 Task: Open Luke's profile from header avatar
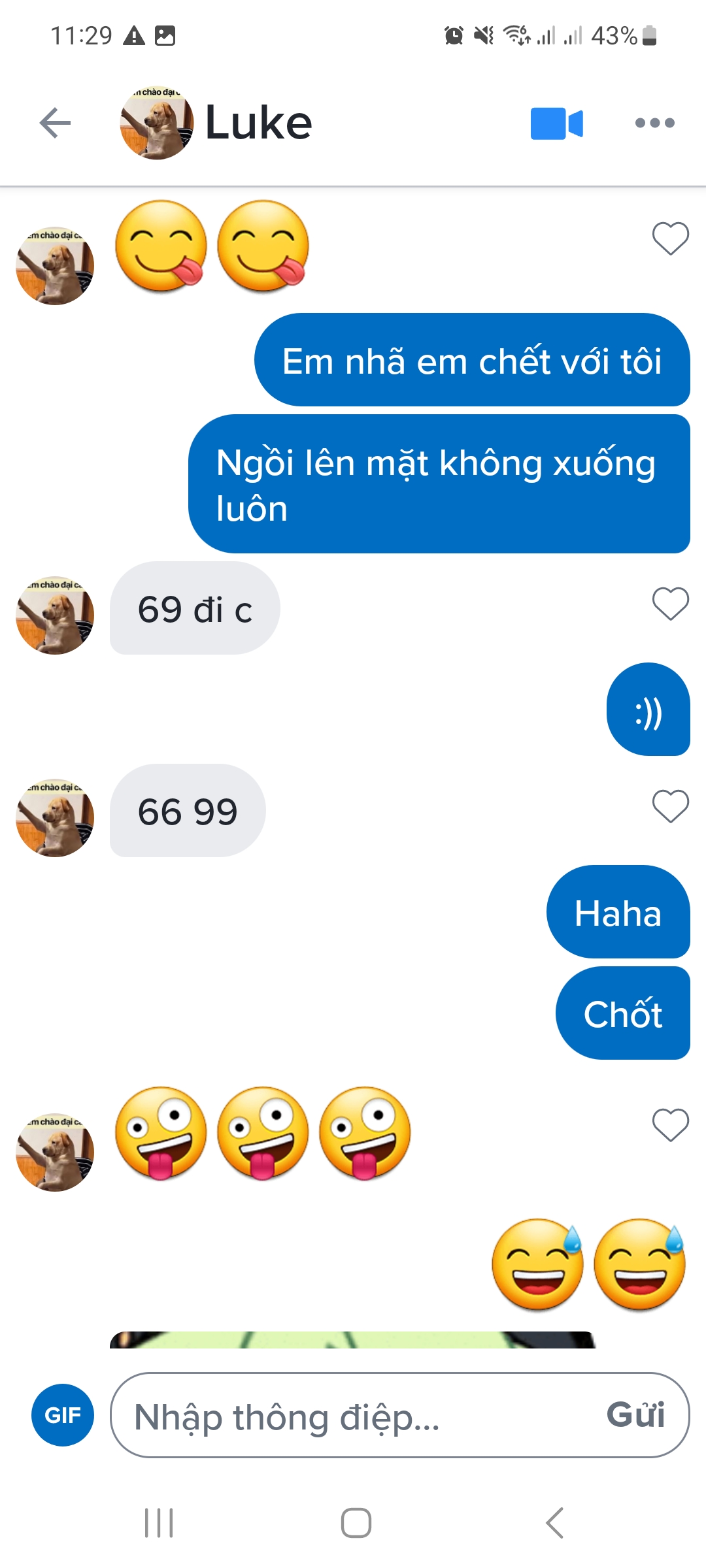(157, 123)
